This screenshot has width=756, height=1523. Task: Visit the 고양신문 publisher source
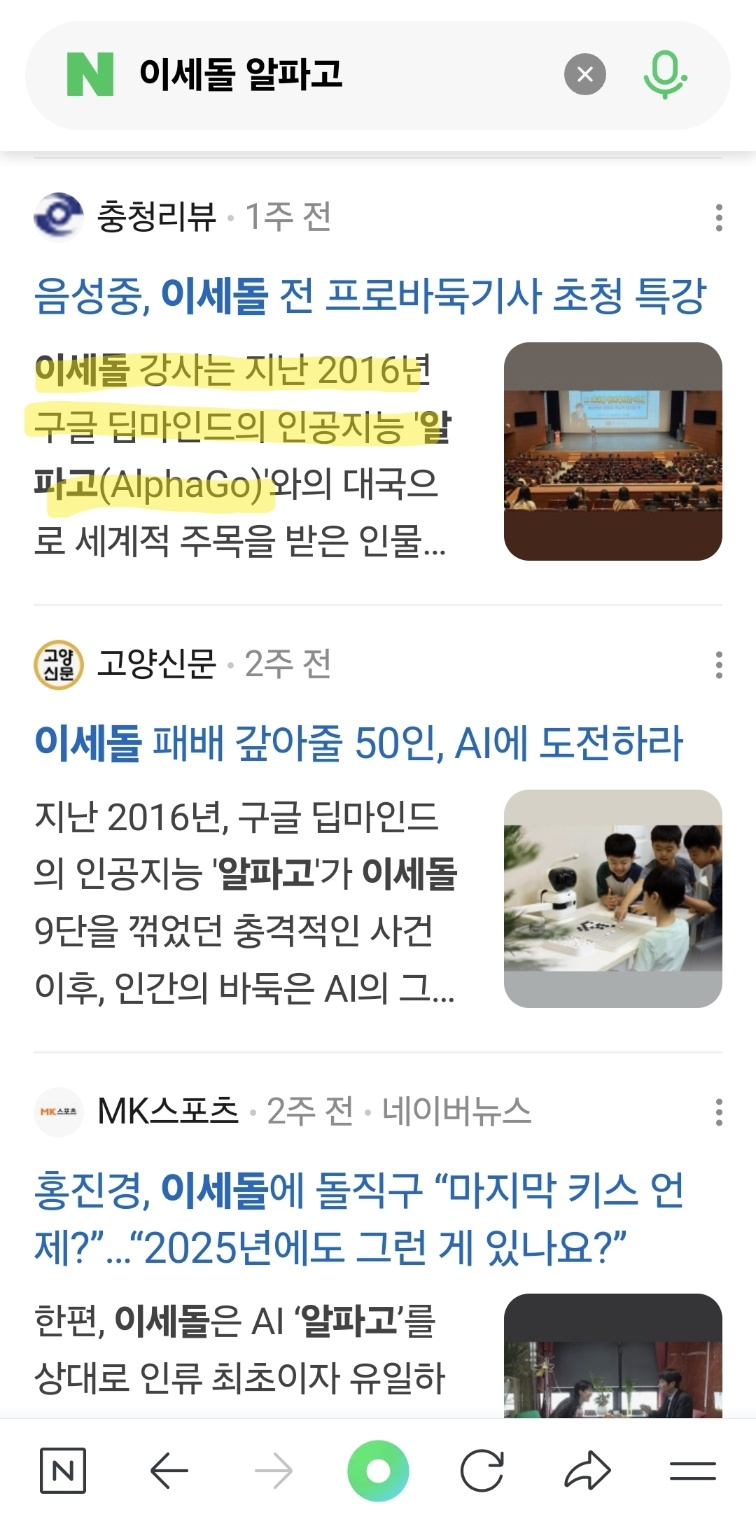(x=156, y=664)
